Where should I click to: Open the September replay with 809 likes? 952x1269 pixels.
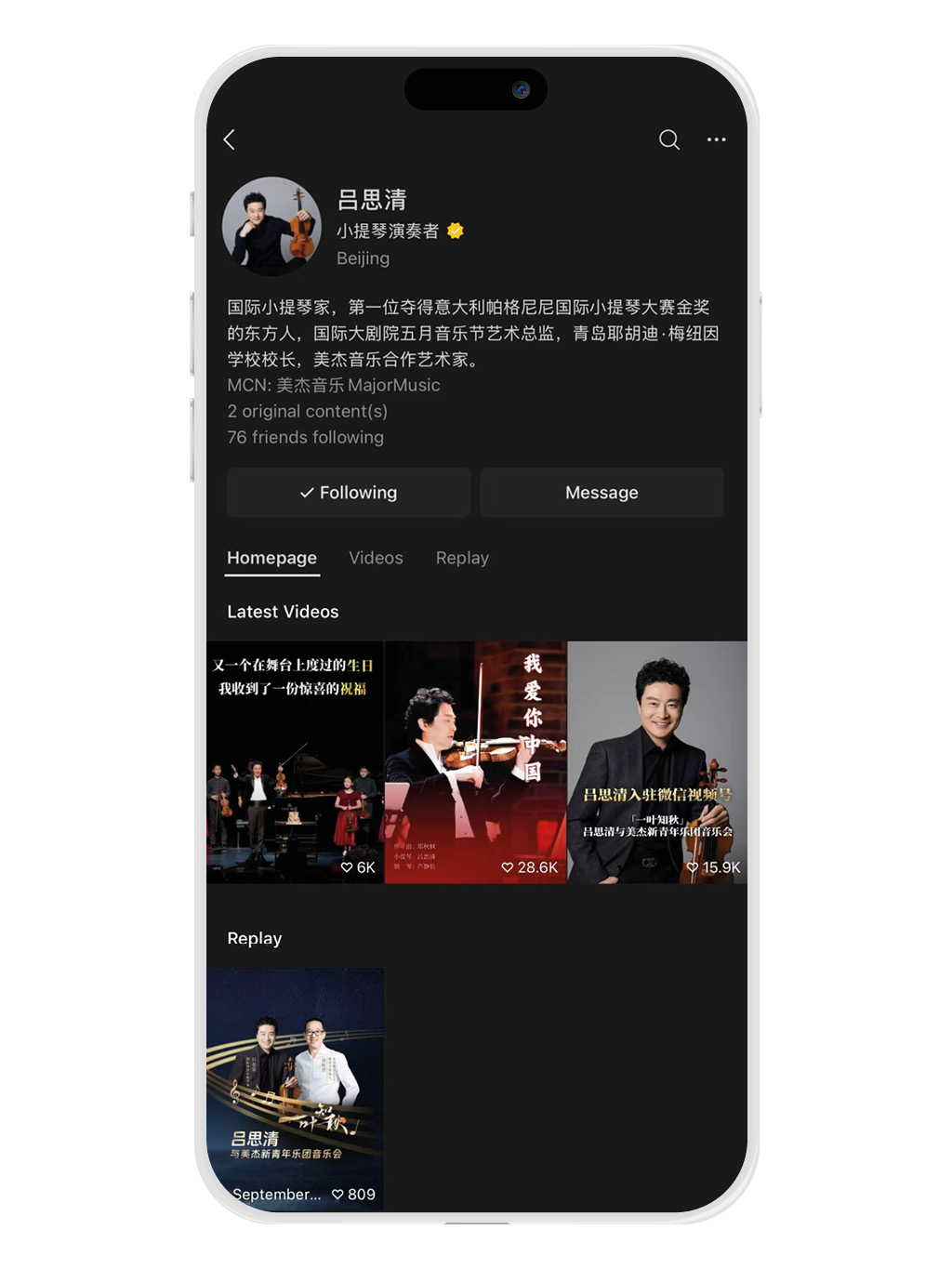[x=295, y=1088]
